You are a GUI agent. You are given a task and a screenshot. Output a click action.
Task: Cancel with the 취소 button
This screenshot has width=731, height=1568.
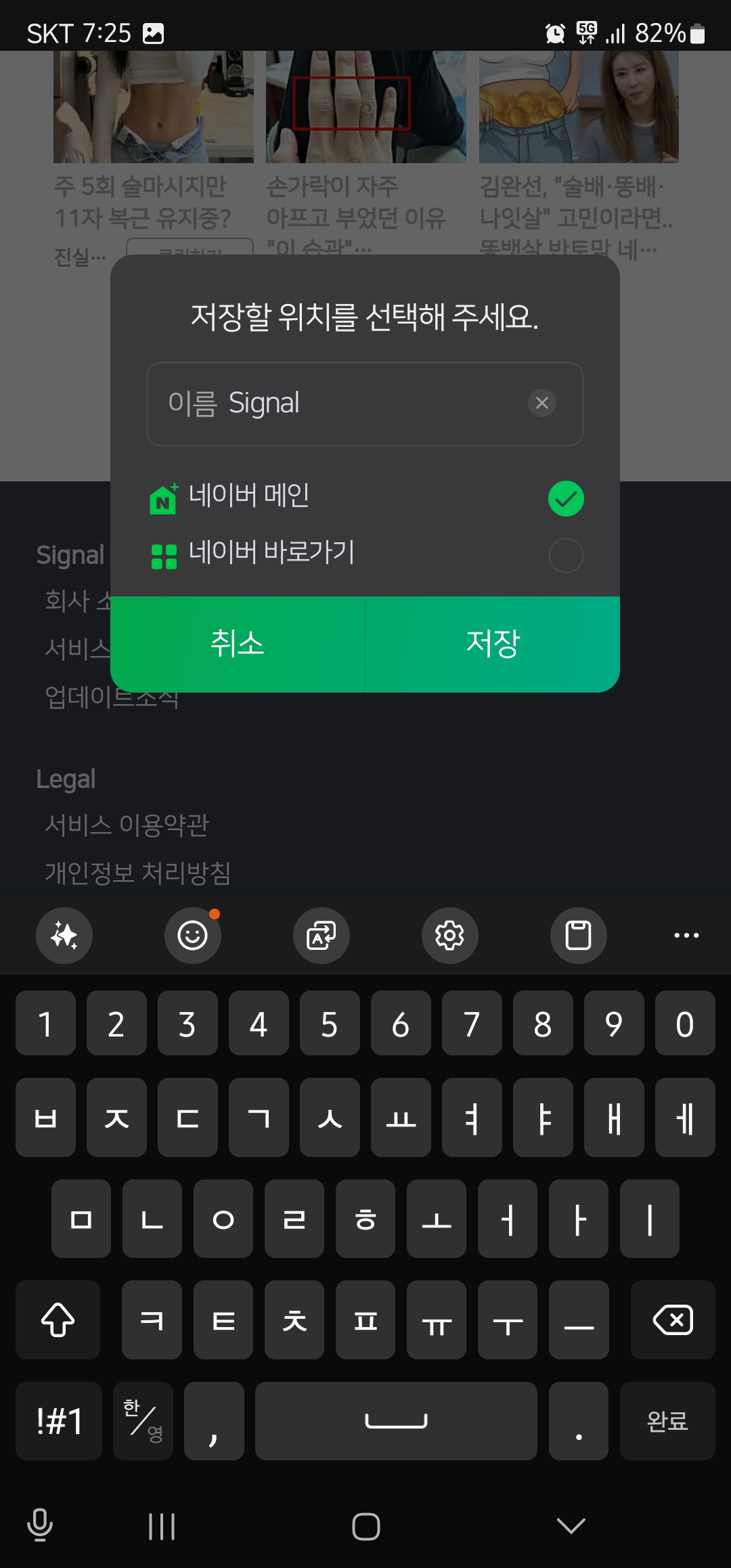click(x=238, y=644)
